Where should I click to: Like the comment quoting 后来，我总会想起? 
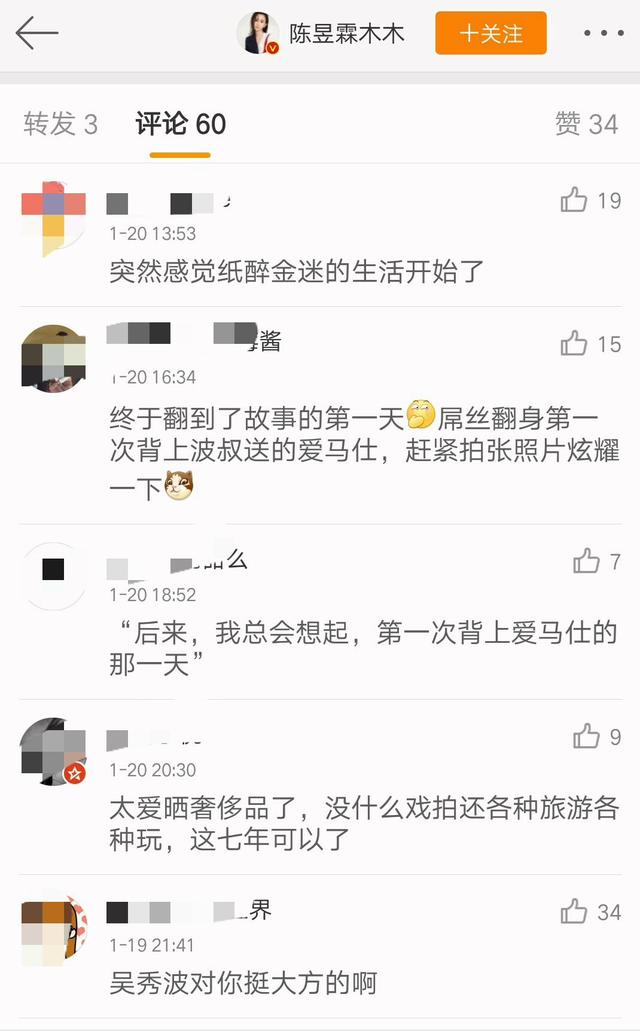coord(586,562)
